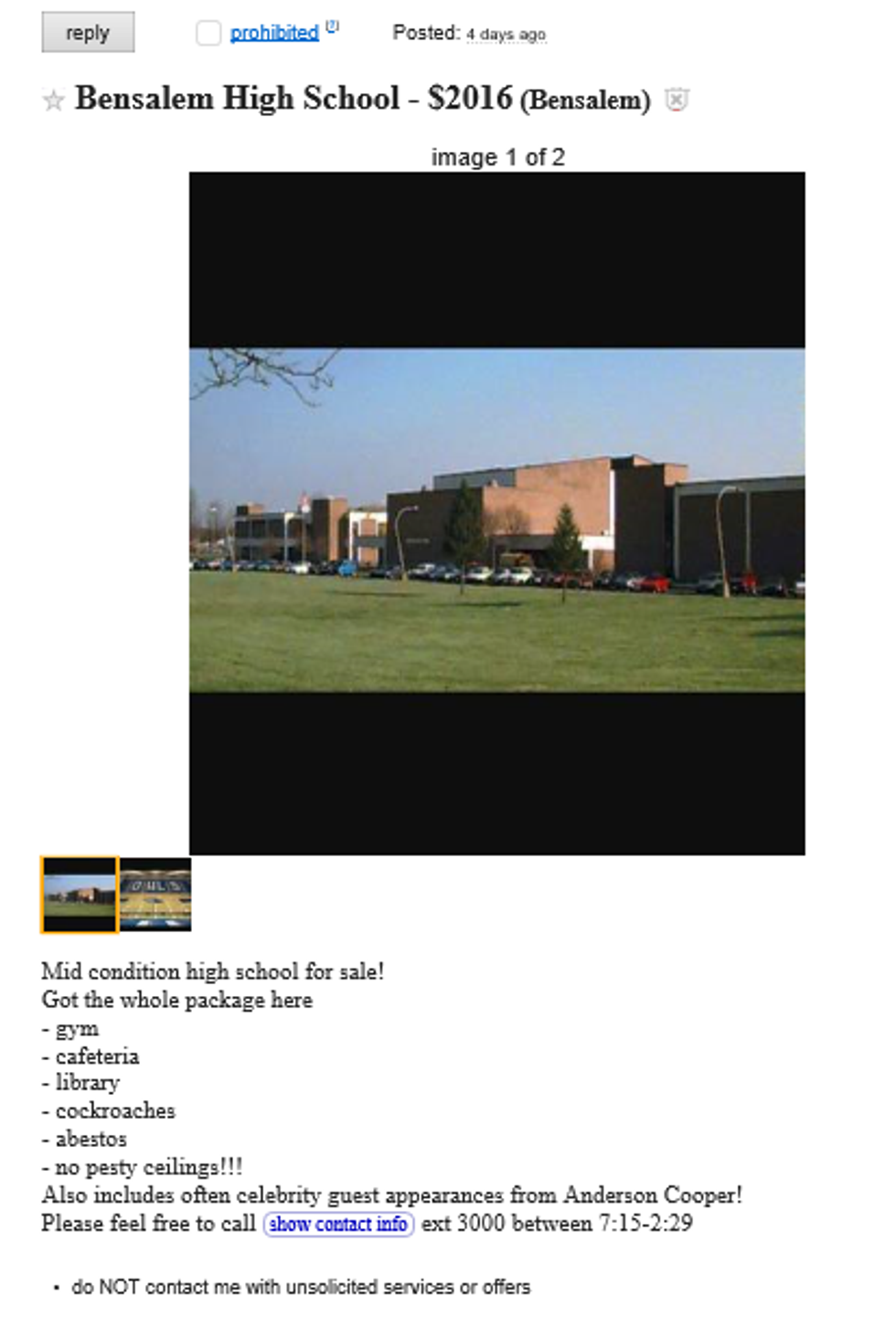Select the second gym thumbnail
The height and width of the screenshot is (1339, 896).
tap(155, 894)
